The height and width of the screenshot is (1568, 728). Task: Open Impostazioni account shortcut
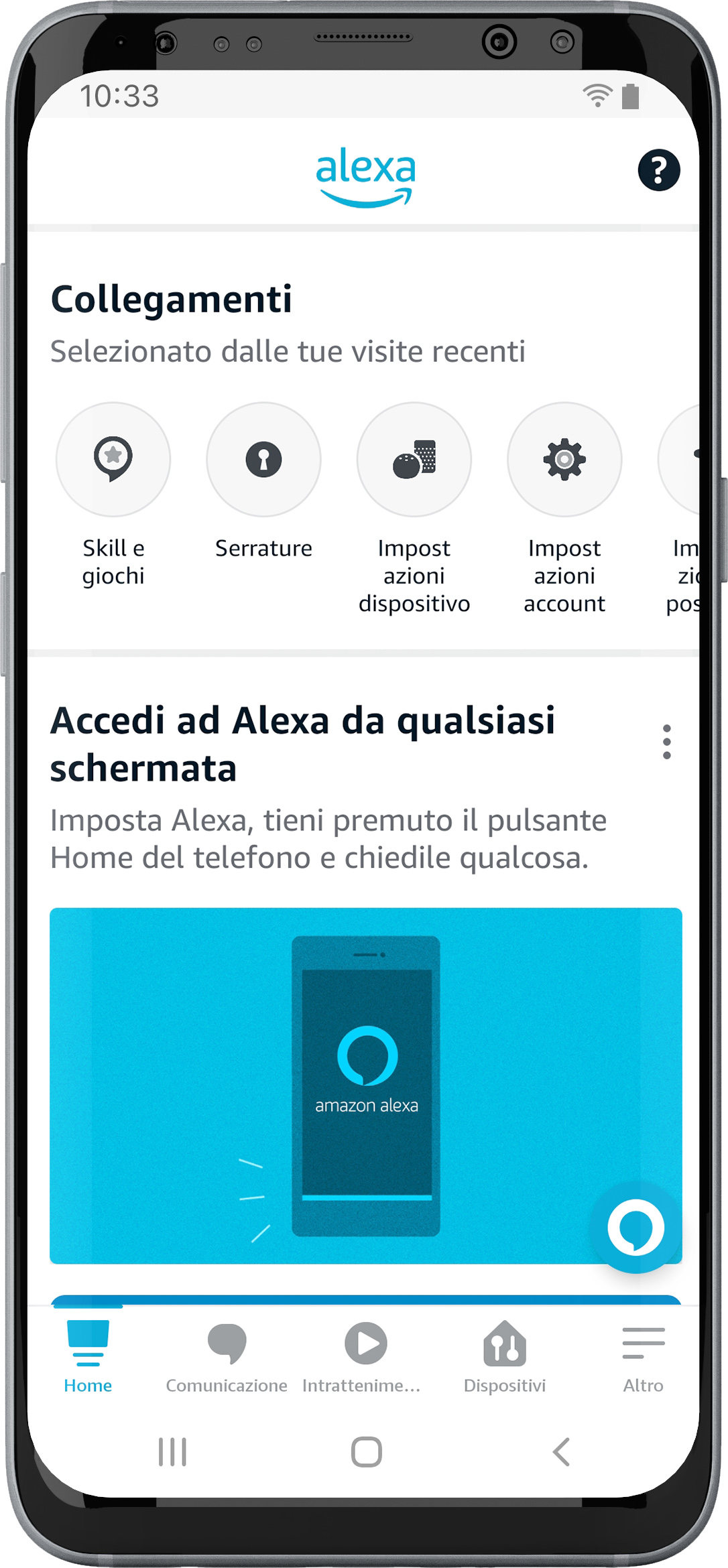point(564,460)
